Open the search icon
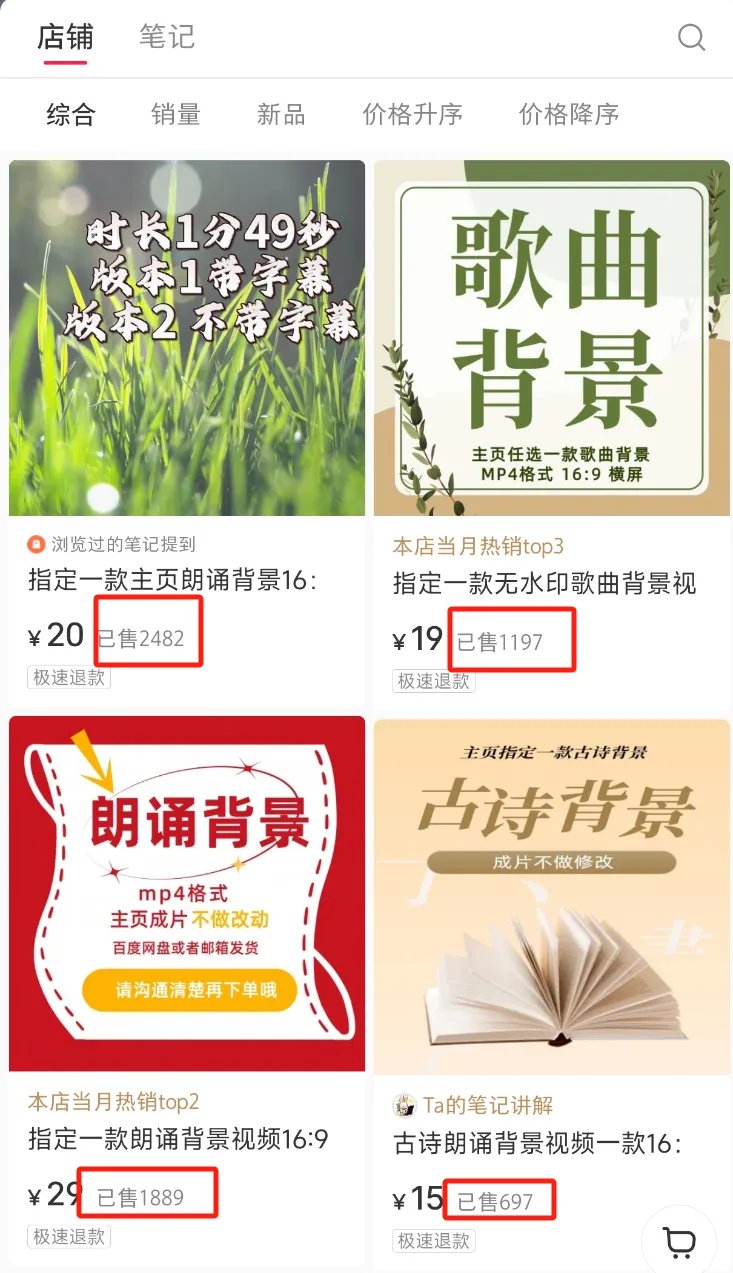This screenshot has width=733, height=1273. [692, 38]
